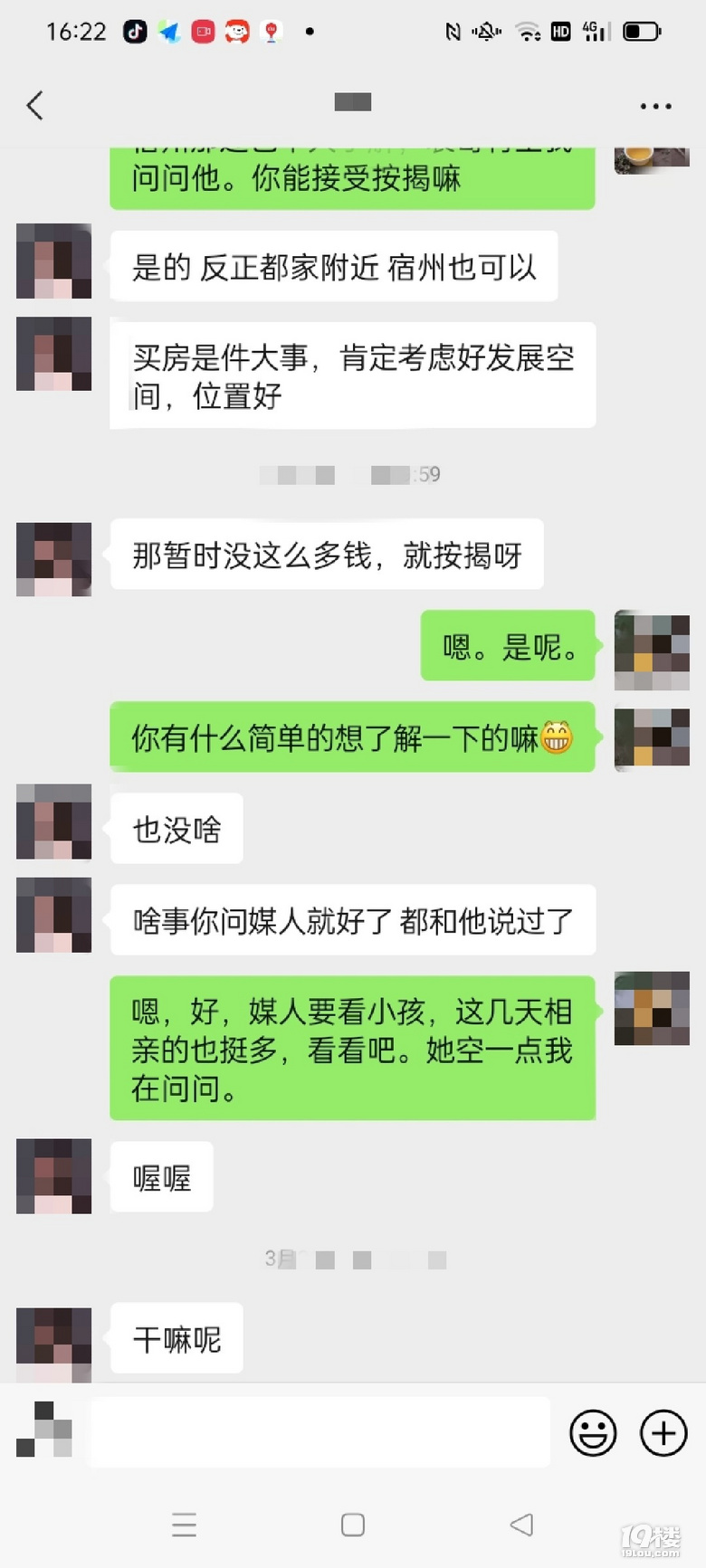Open the emoji picker
Screen dimensions: 706x1568
click(593, 1433)
